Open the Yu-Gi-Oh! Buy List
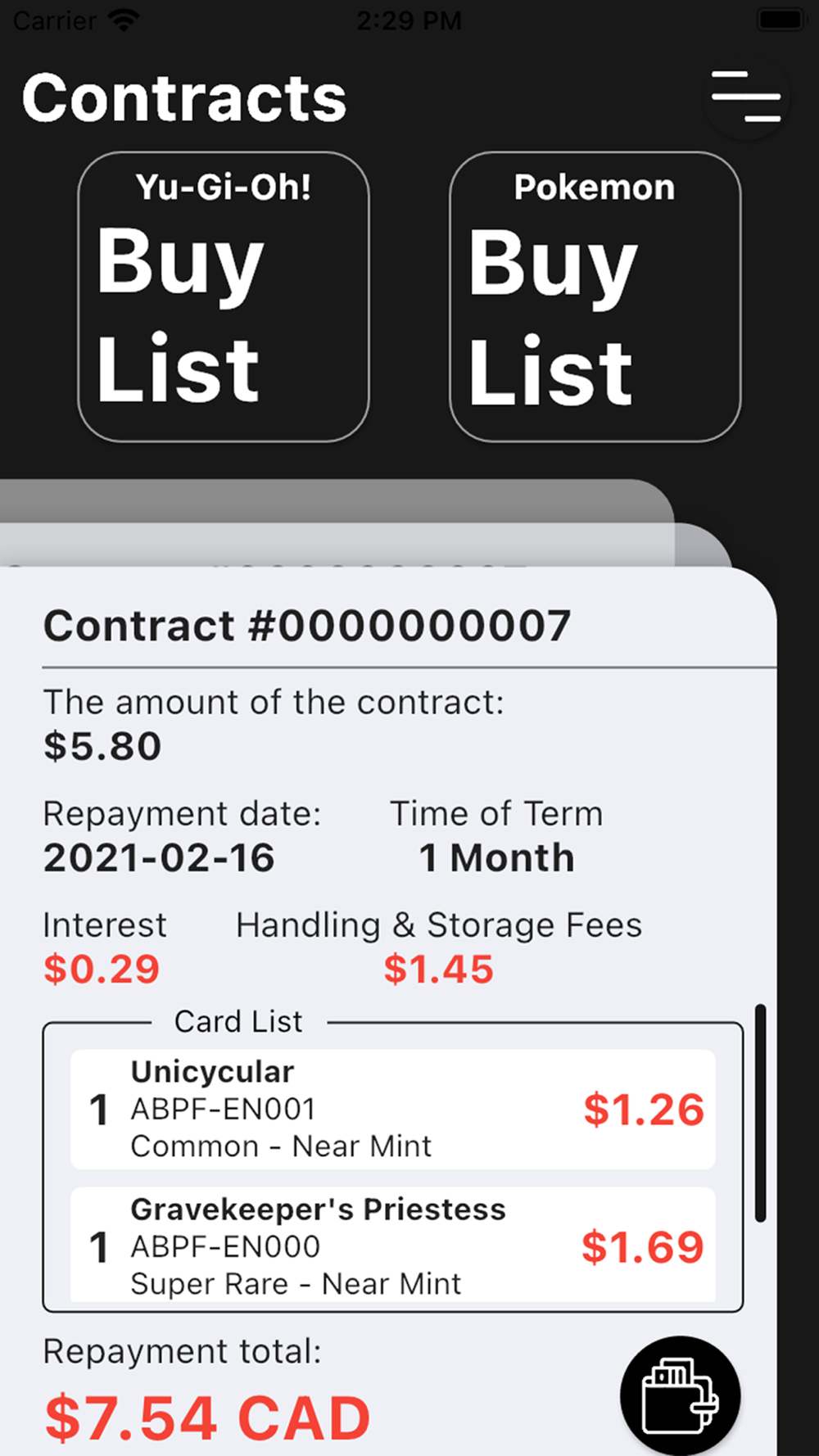Viewport: 819px width, 1456px height. pyautogui.click(x=224, y=297)
